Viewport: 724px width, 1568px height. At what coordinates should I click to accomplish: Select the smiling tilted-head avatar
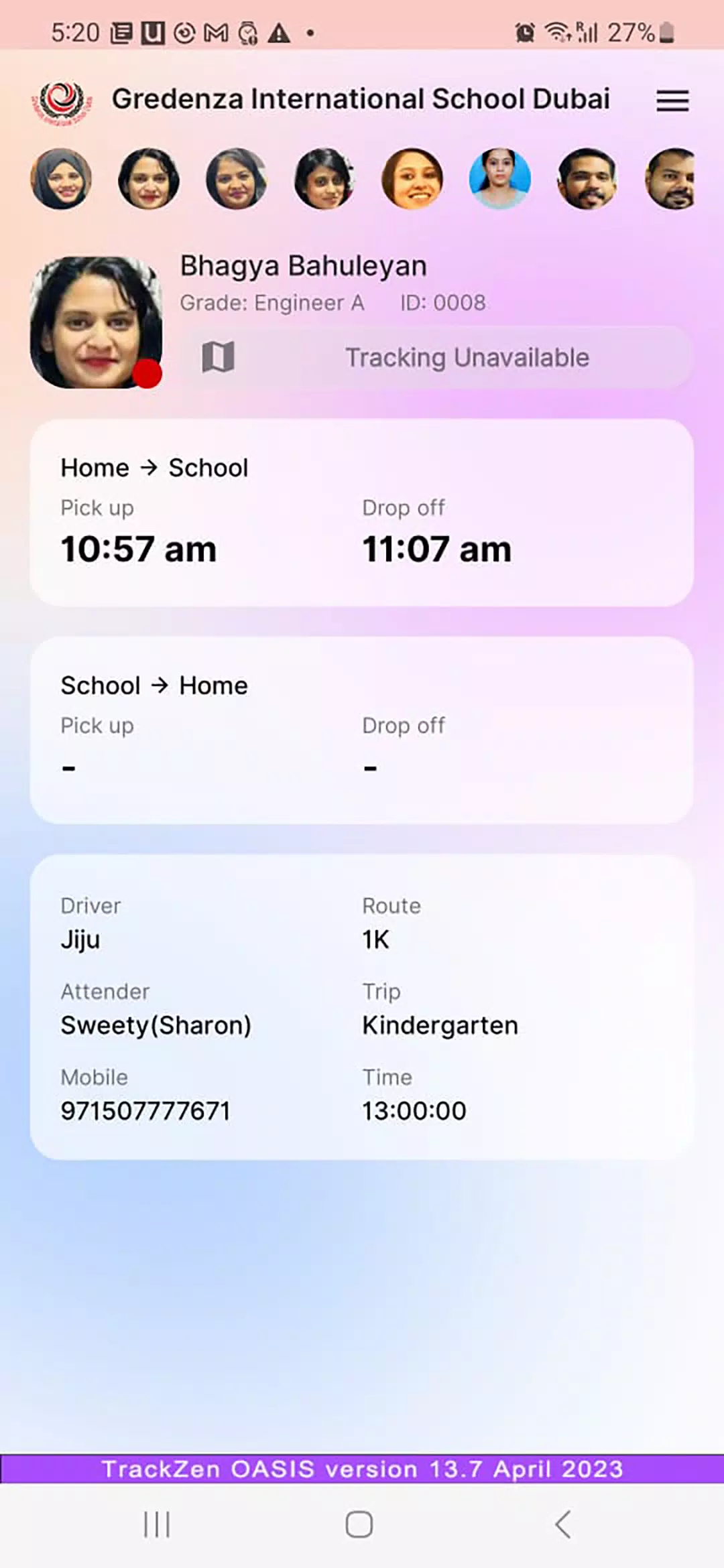[x=413, y=178]
